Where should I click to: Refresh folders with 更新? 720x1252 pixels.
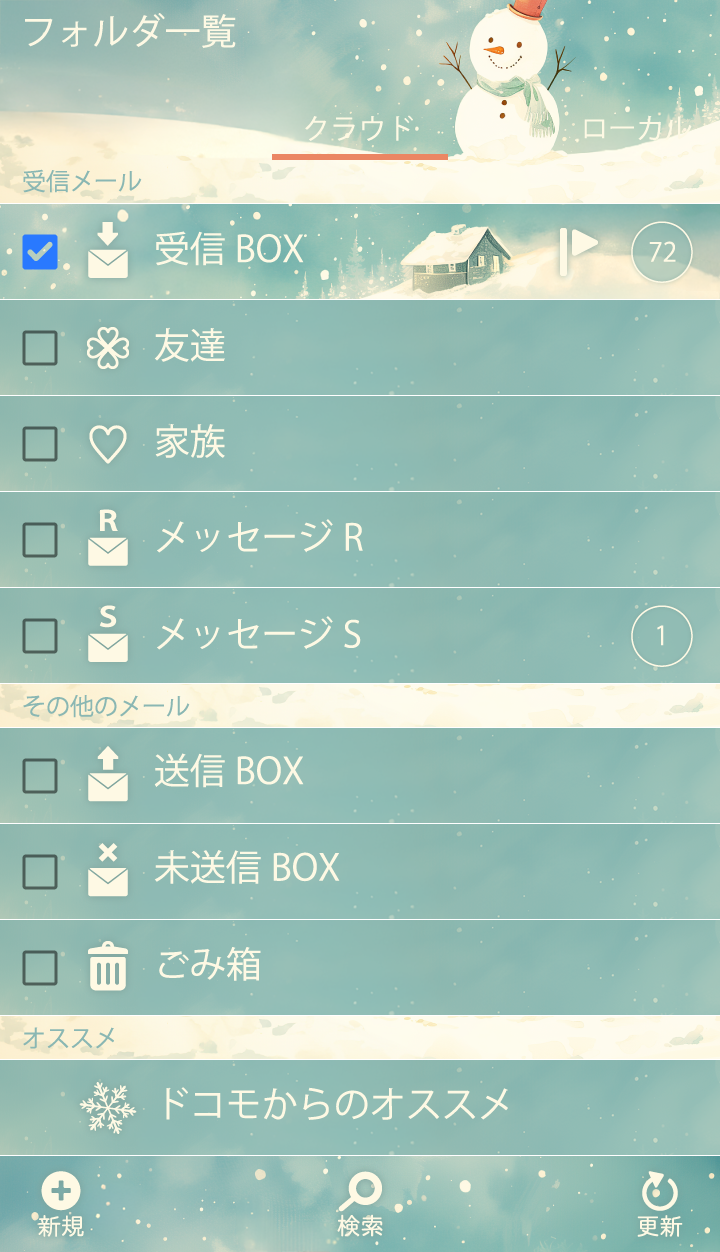point(659,1205)
